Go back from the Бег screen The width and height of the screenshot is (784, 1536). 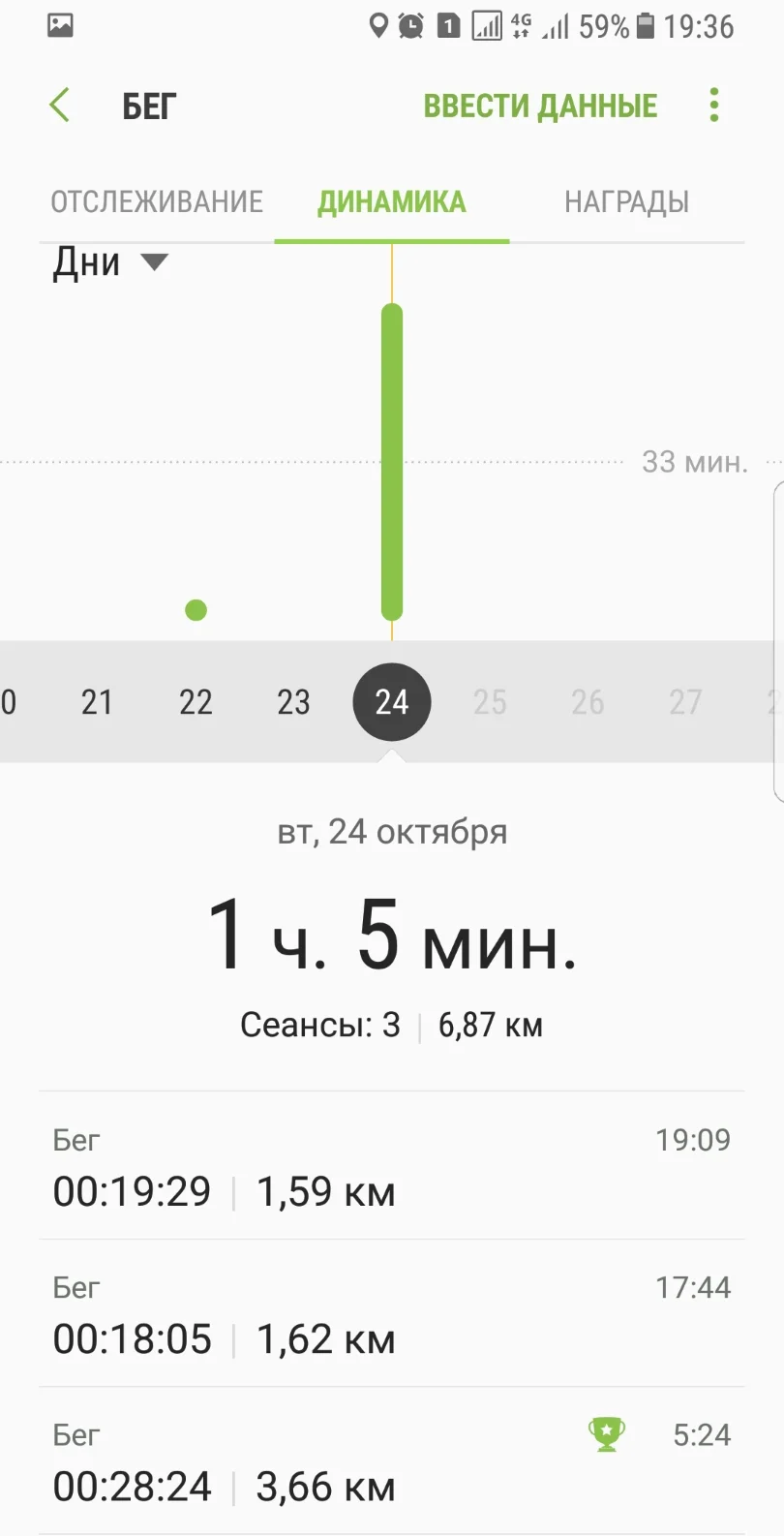60,105
